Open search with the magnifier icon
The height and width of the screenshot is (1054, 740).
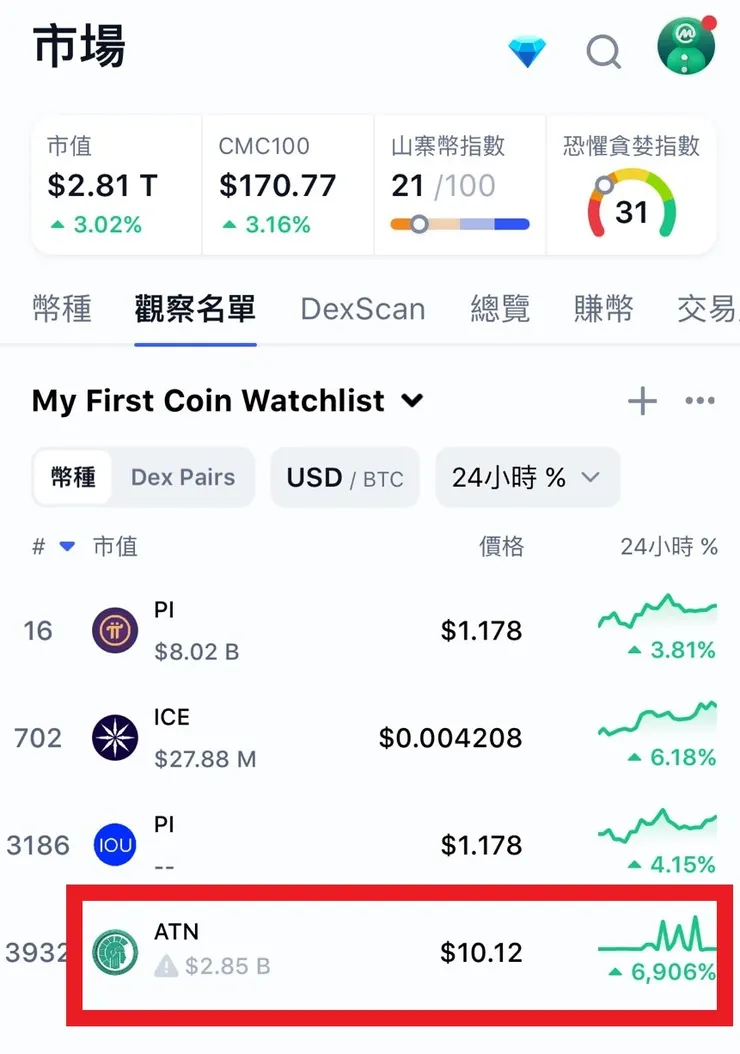604,52
